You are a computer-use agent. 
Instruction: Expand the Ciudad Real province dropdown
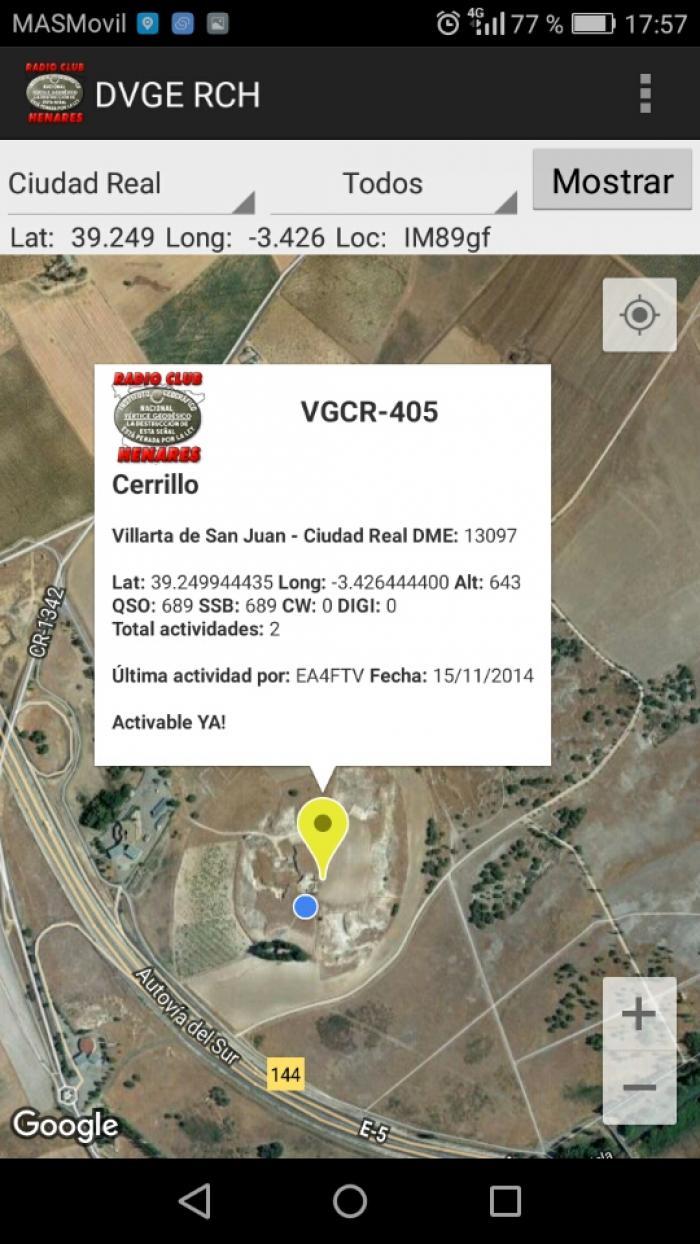tap(131, 185)
